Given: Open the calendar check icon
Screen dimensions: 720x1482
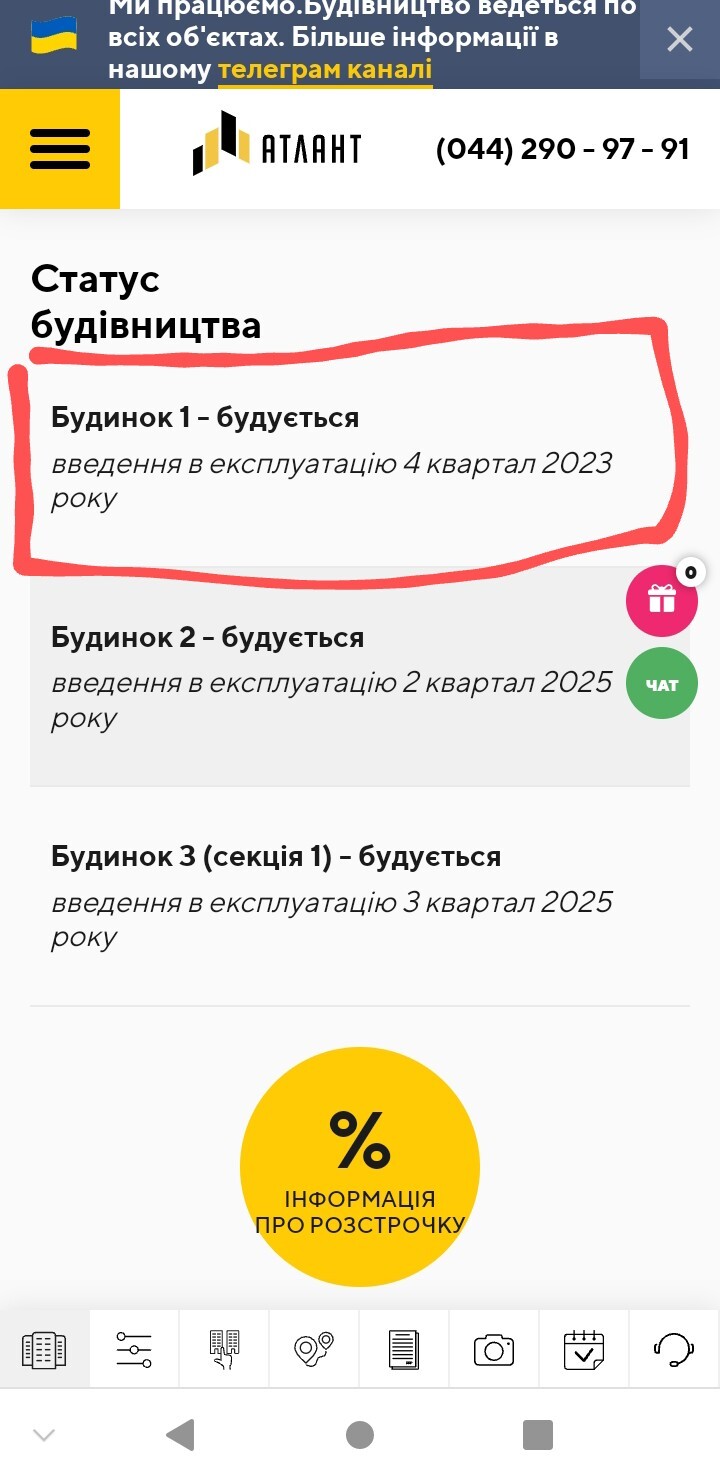Looking at the screenshot, I should click(584, 1349).
